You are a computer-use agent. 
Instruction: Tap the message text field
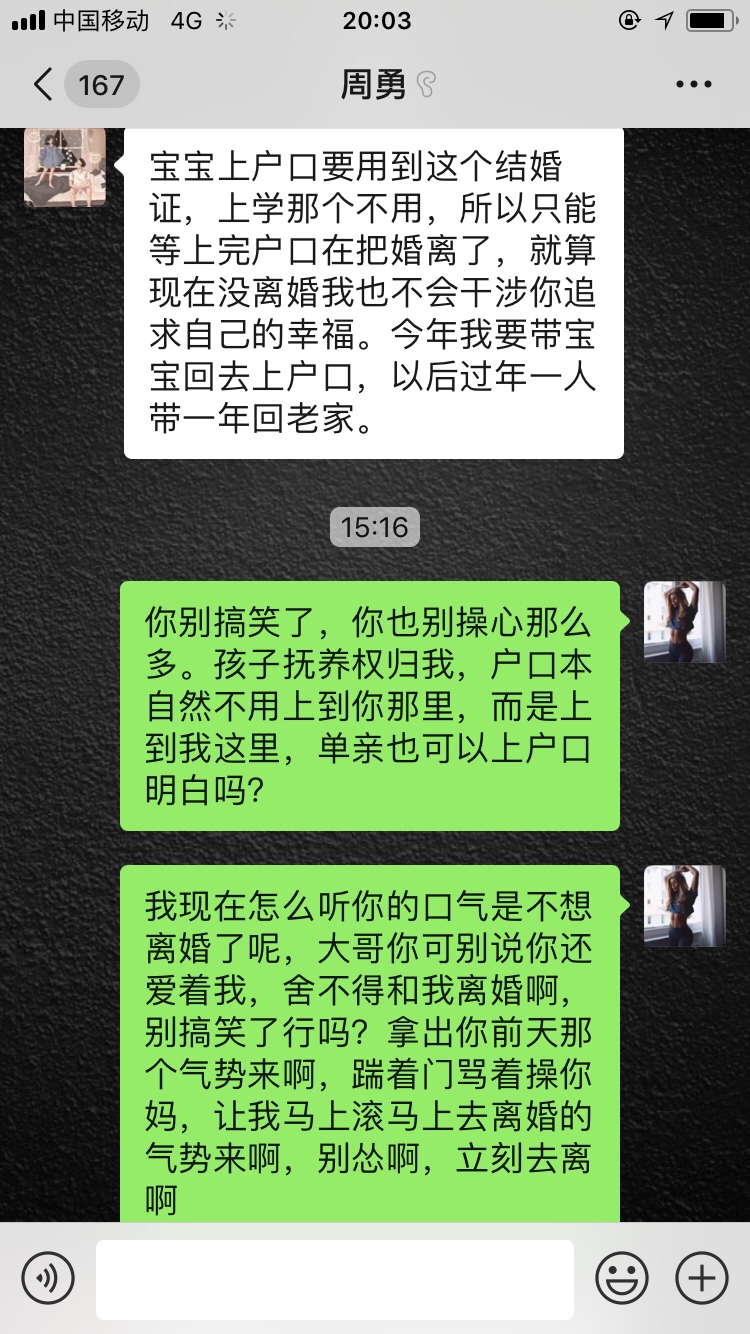click(x=335, y=1278)
